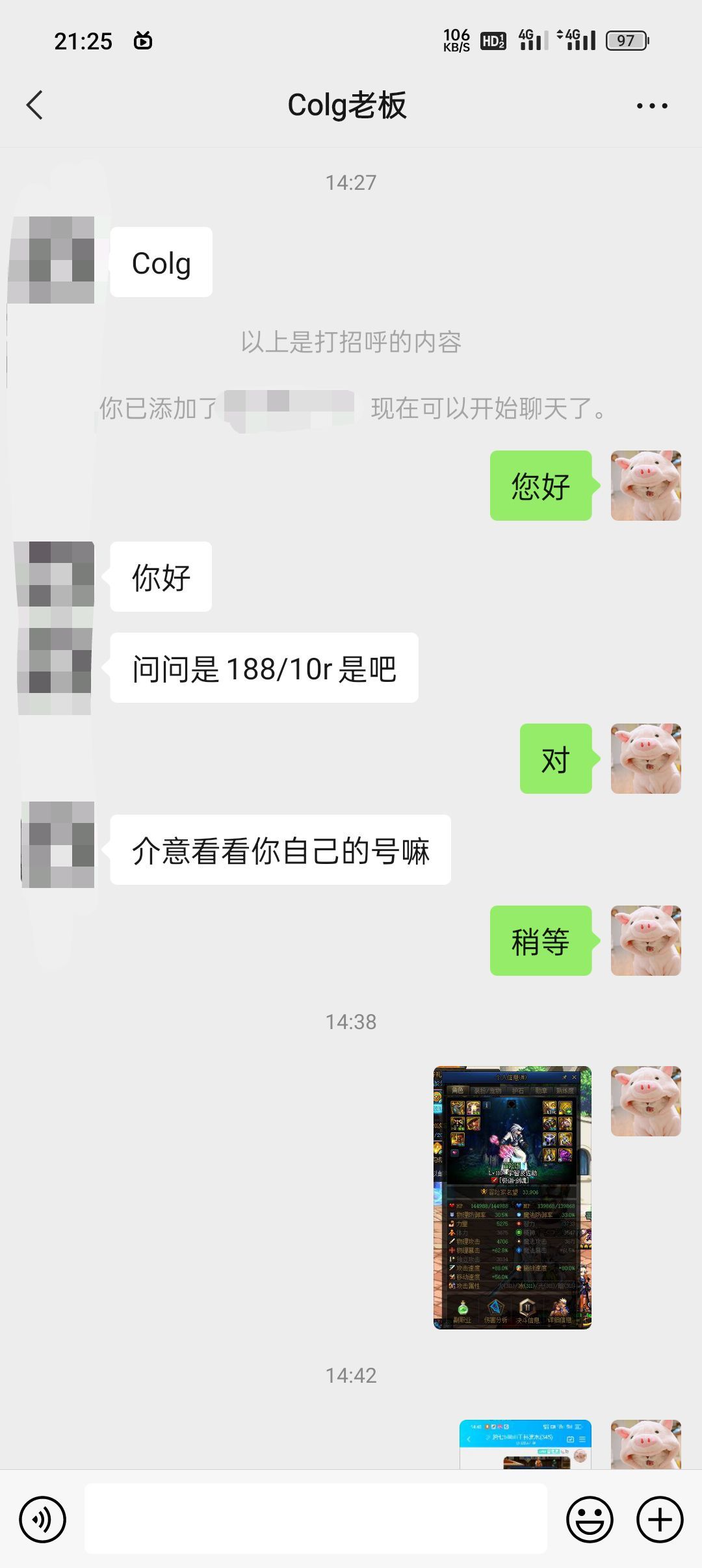Open the screenshot image sent at 14:42

pyautogui.click(x=525, y=1444)
